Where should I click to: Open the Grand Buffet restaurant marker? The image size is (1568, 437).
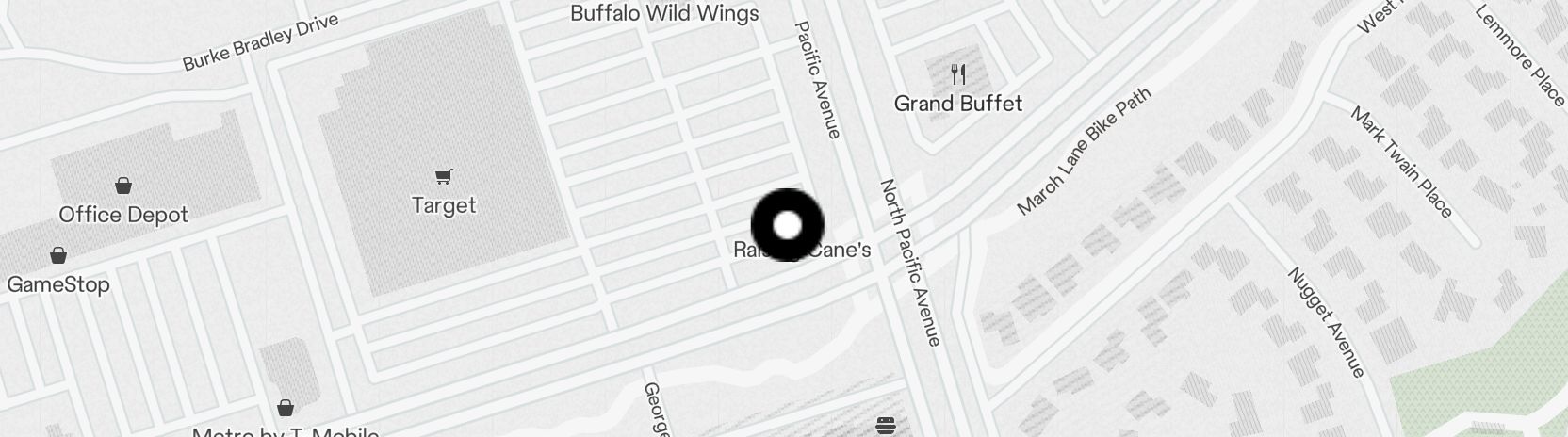click(958, 75)
